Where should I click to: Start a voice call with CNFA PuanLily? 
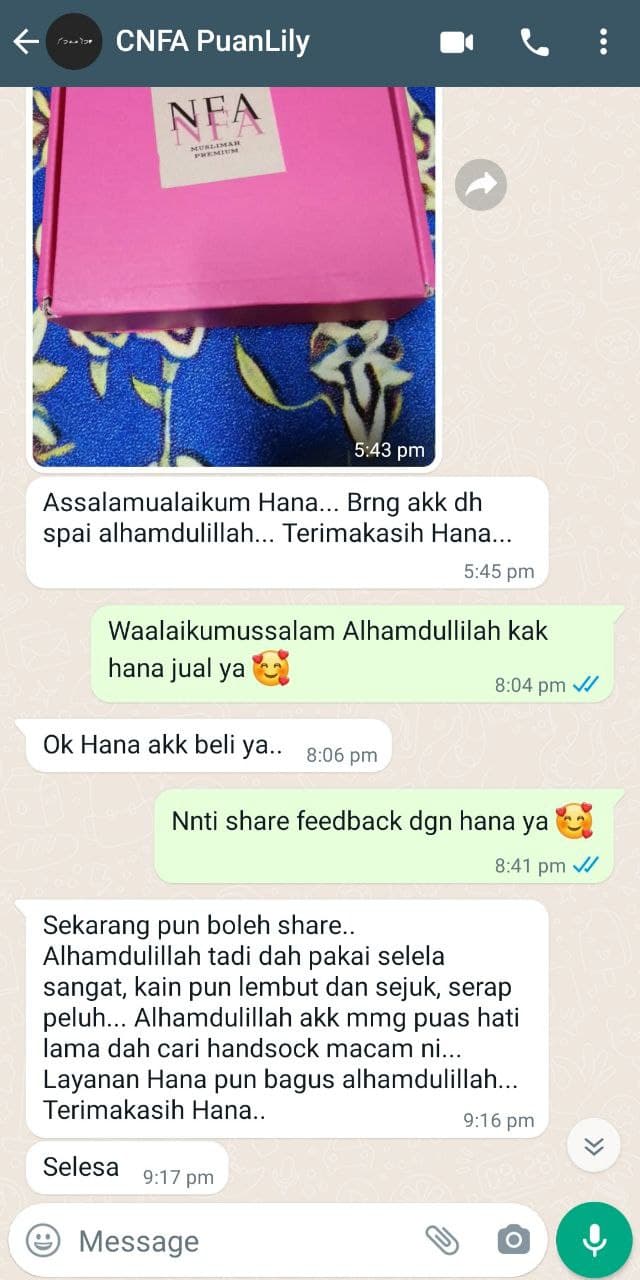[534, 42]
